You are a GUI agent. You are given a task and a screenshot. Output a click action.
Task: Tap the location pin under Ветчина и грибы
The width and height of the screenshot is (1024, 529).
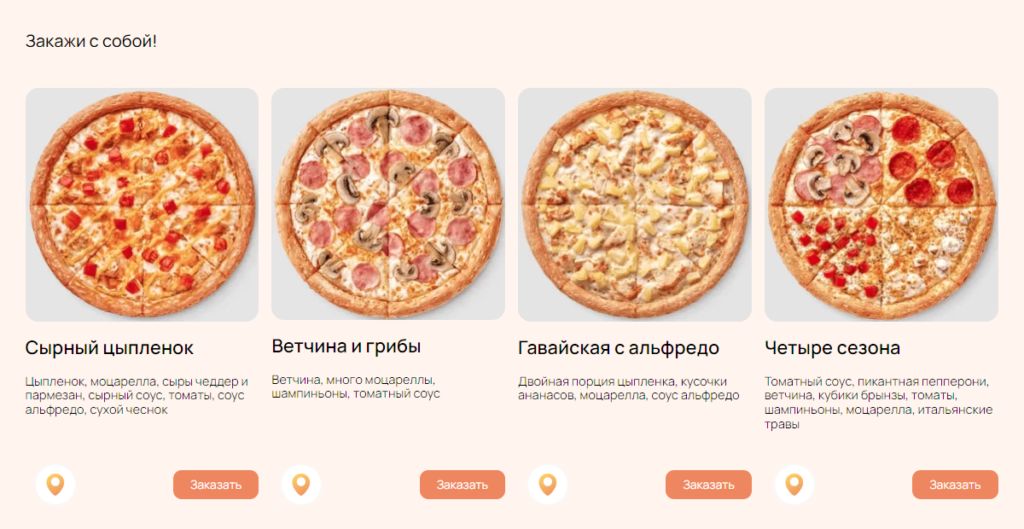301,485
